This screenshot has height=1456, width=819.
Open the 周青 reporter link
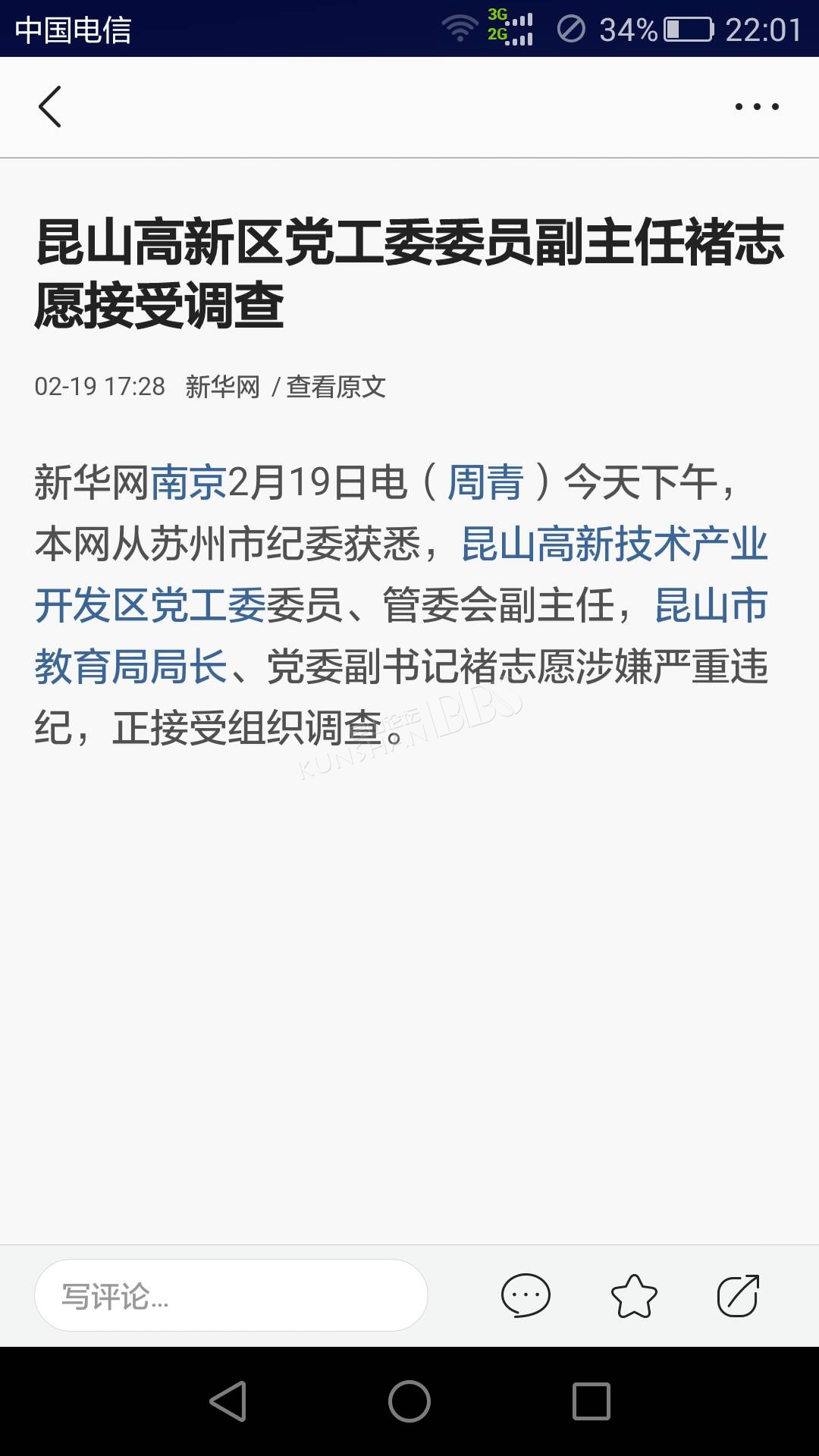(x=485, y=482)
